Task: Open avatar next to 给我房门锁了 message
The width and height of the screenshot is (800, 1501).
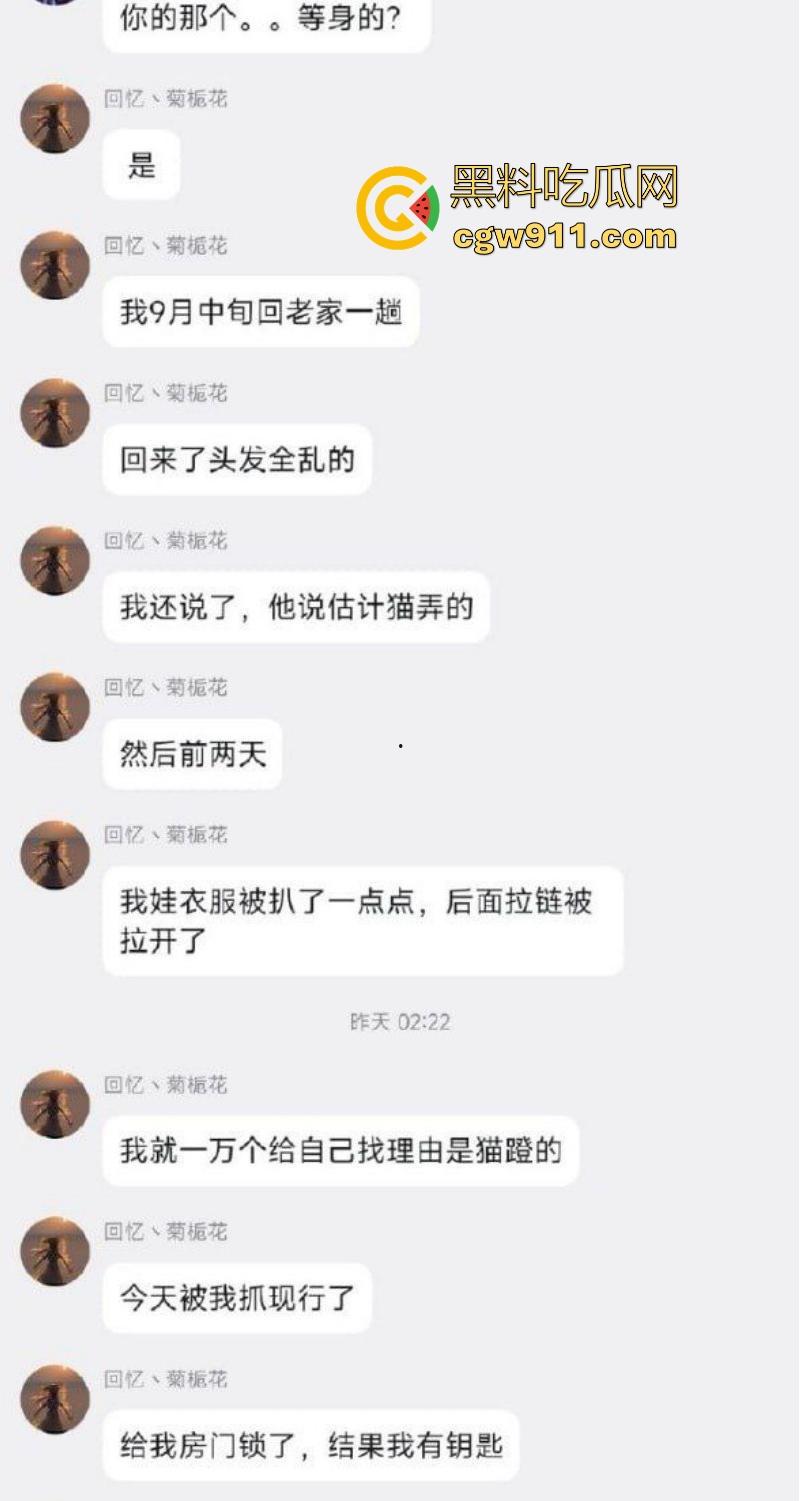Action: [x=55, y=1397]
